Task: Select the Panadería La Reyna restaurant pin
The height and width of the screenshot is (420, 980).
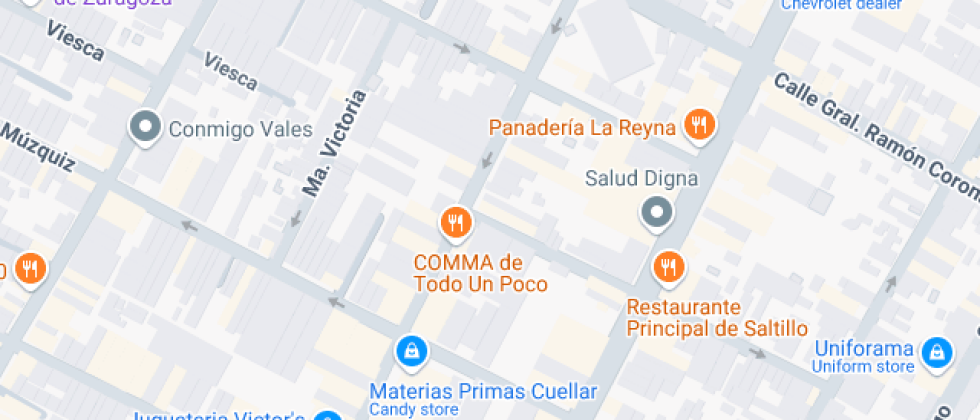Action: pyautogui.click(x=698, y=124)
